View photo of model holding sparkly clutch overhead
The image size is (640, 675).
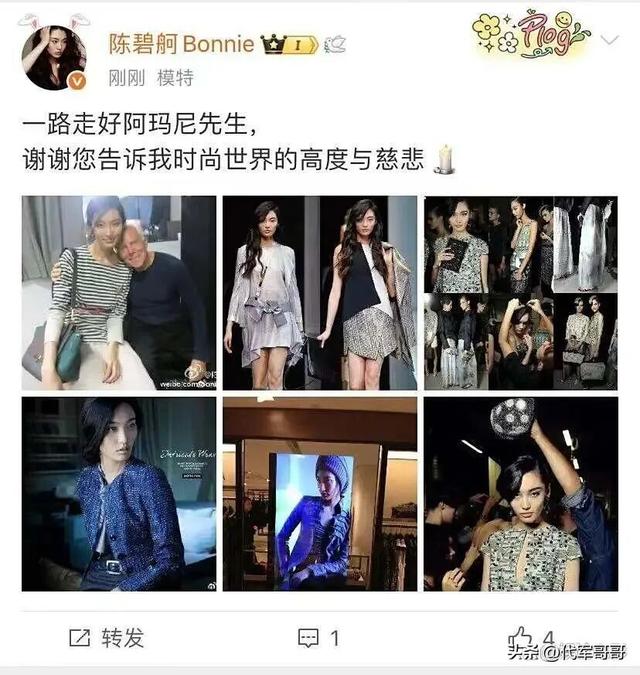520,493
